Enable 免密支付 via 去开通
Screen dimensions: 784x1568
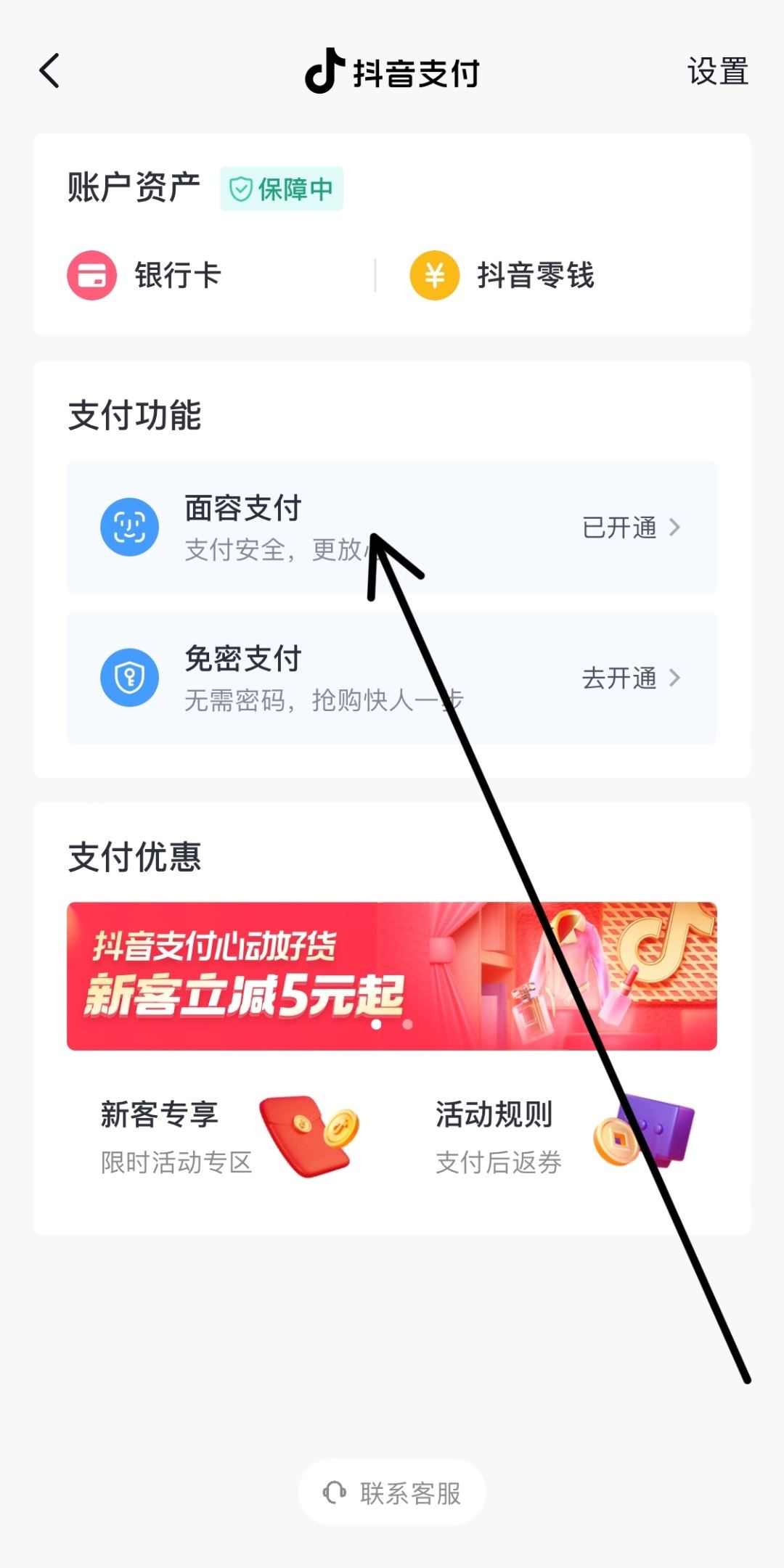(630, 678)
